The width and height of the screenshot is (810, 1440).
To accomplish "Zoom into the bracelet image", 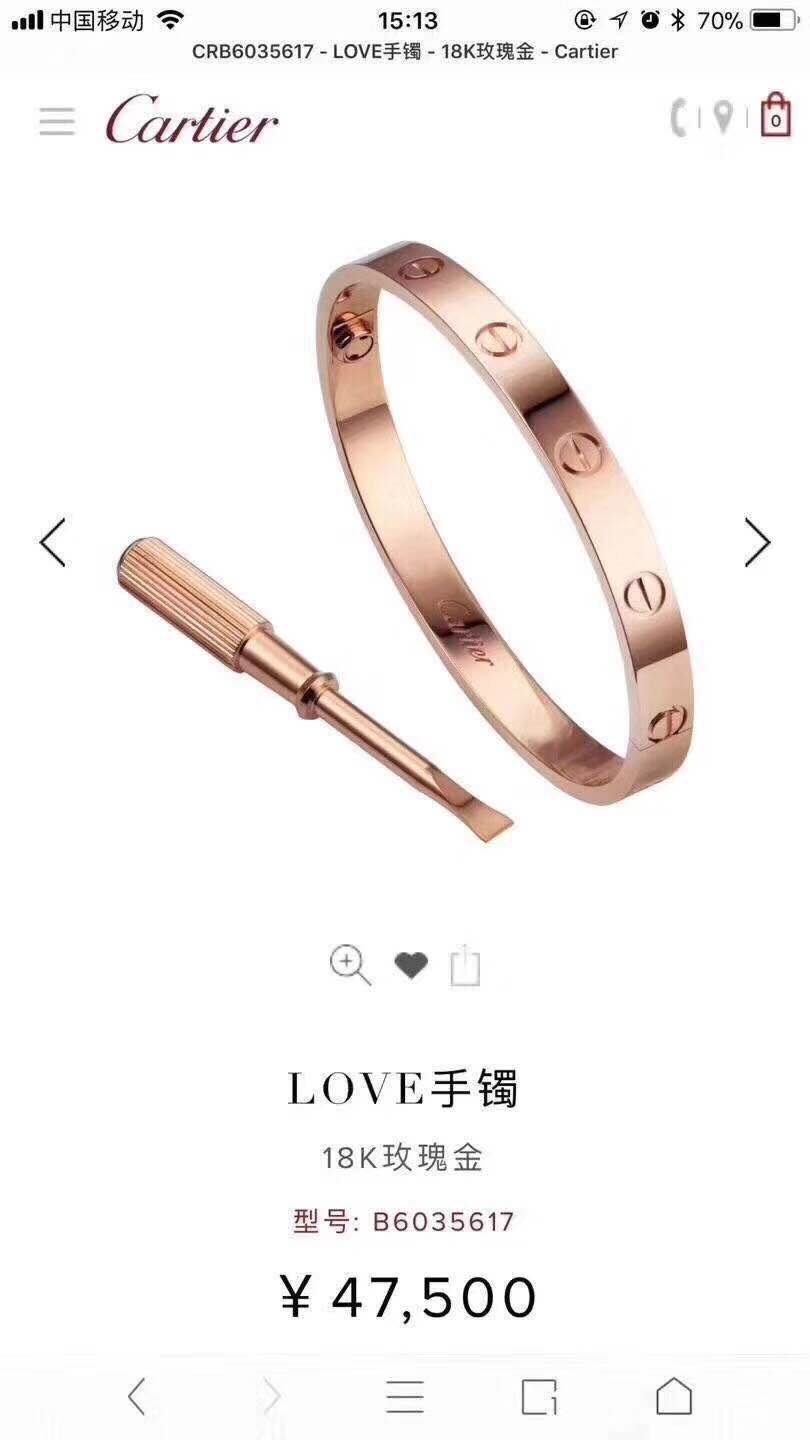I will click(x=350, y=965).
